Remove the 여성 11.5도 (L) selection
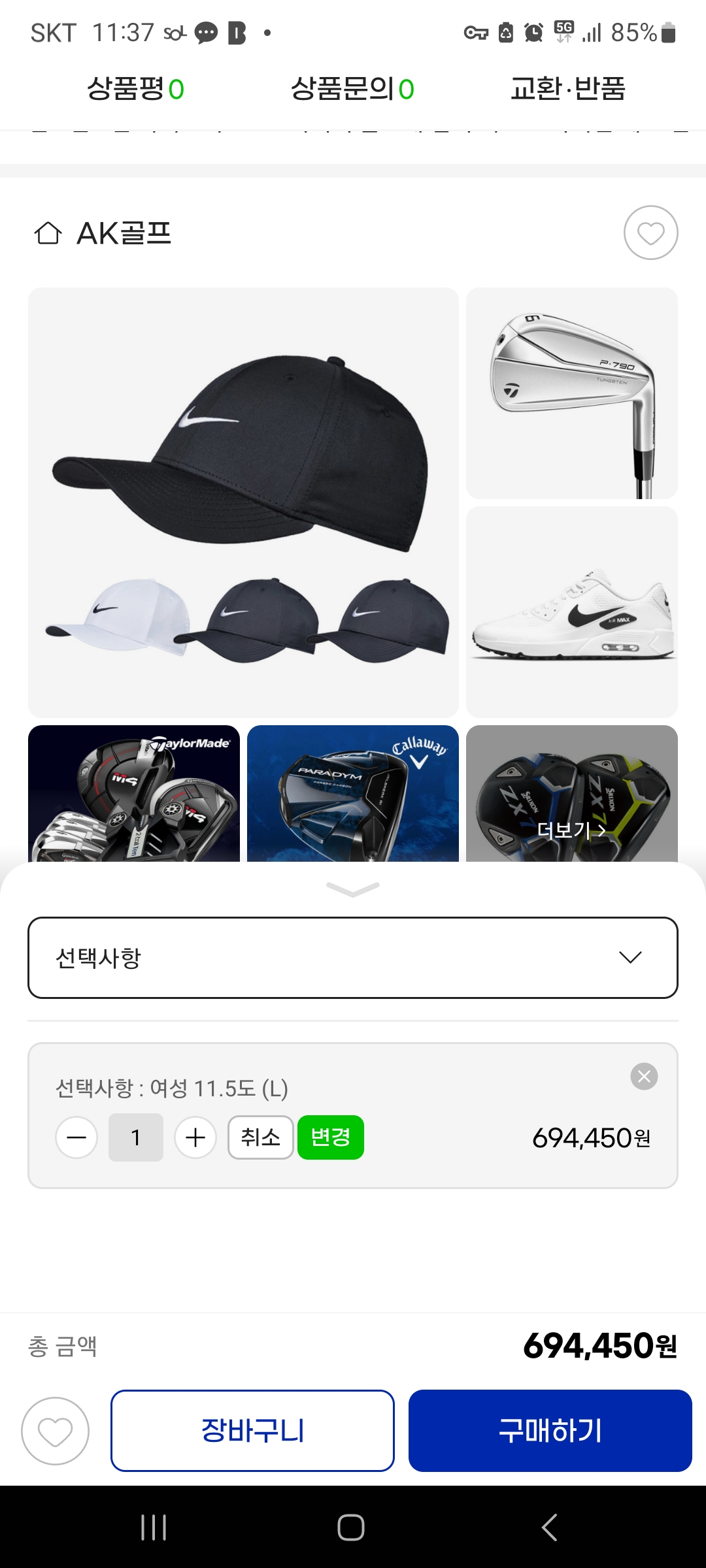The height and width of the screenshot is (1568, 706). [x=644, y=1076]
